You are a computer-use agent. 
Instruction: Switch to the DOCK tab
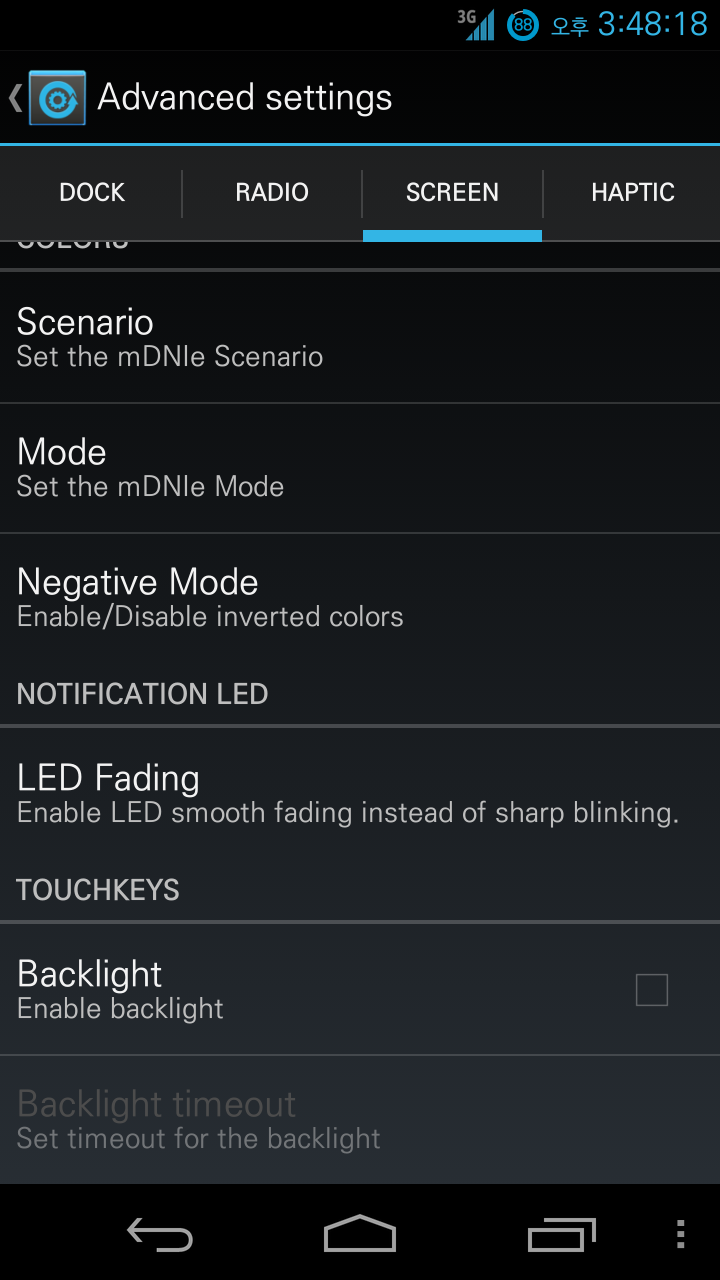tap(92, 192)
